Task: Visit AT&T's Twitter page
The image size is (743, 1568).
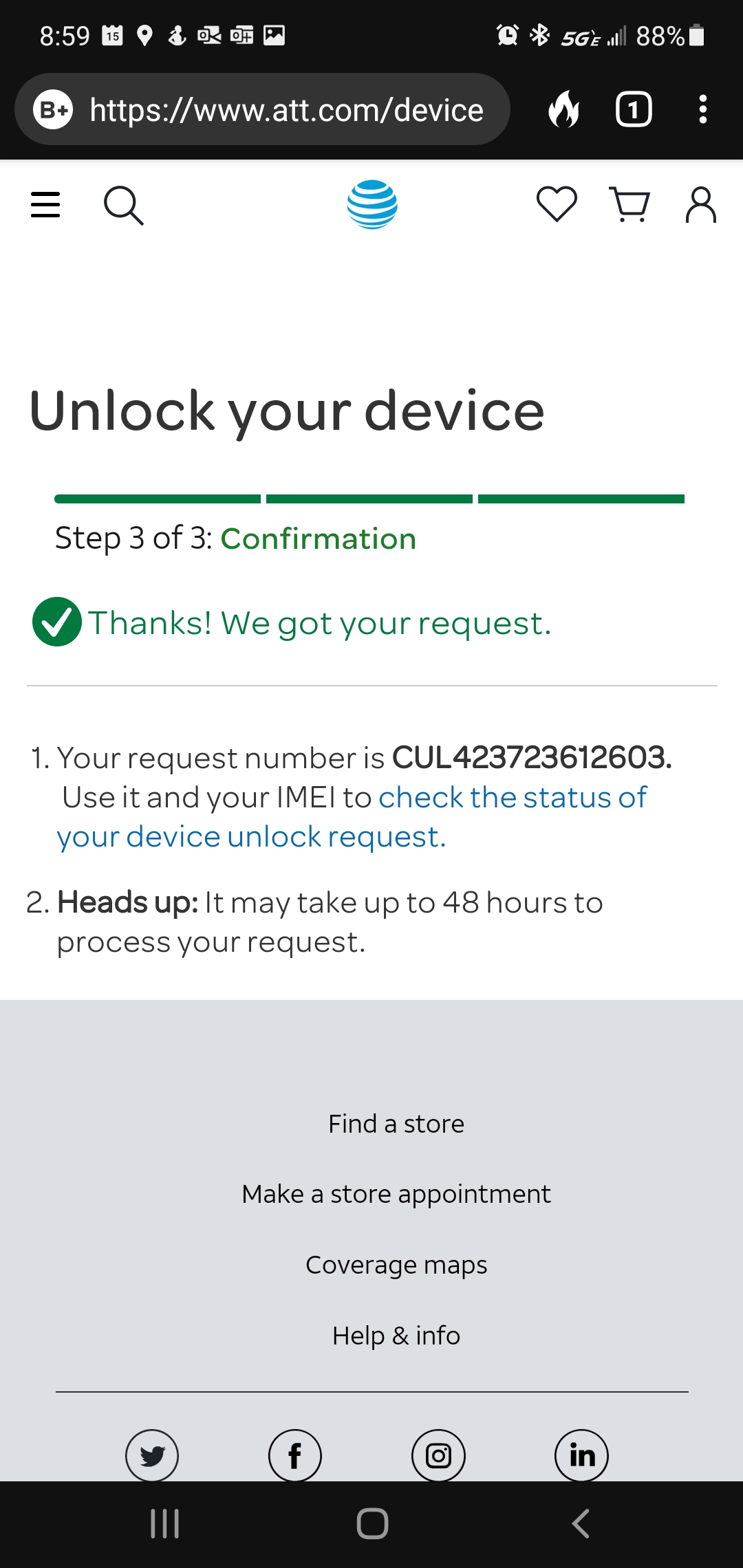Action: (x=152, y=1455)
